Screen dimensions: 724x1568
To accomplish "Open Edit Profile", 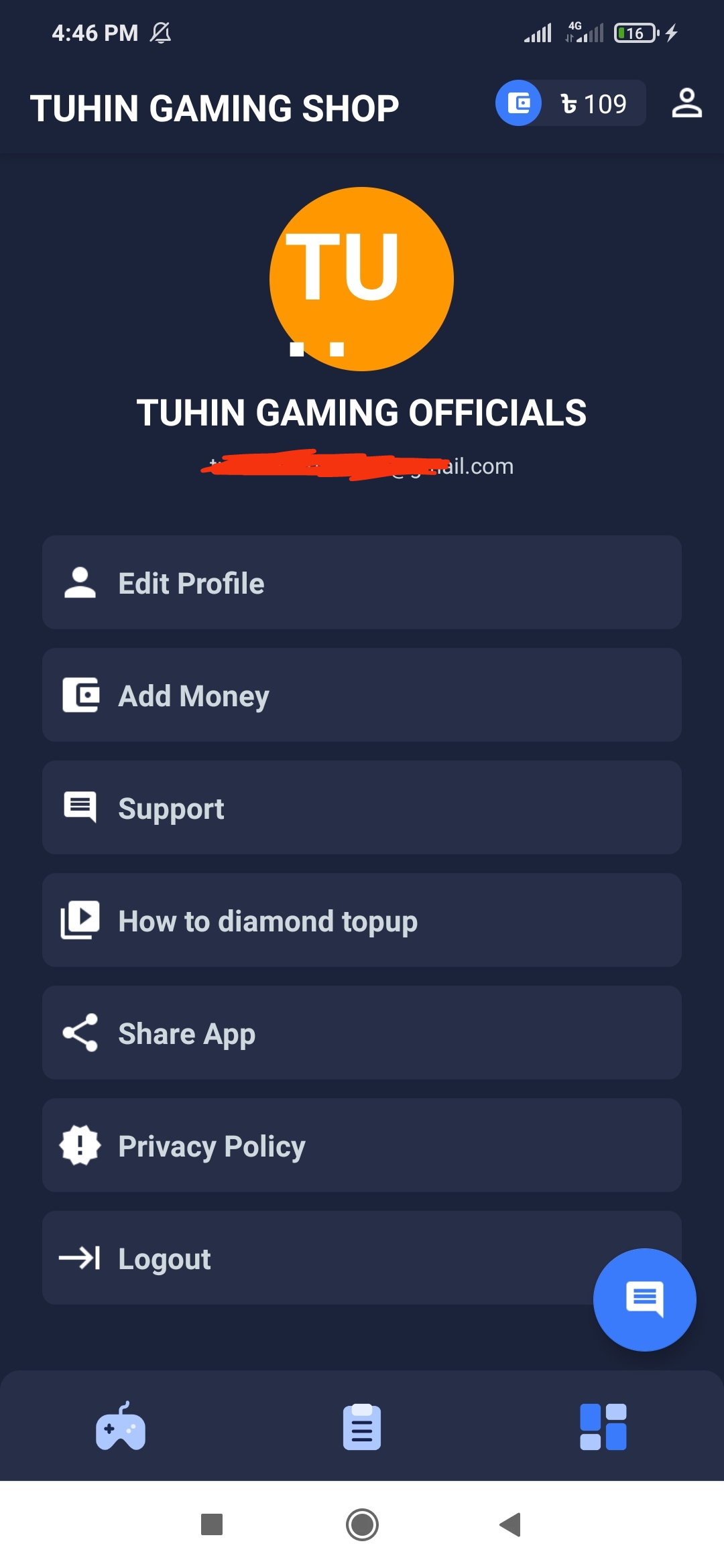I will click(362, 582).
